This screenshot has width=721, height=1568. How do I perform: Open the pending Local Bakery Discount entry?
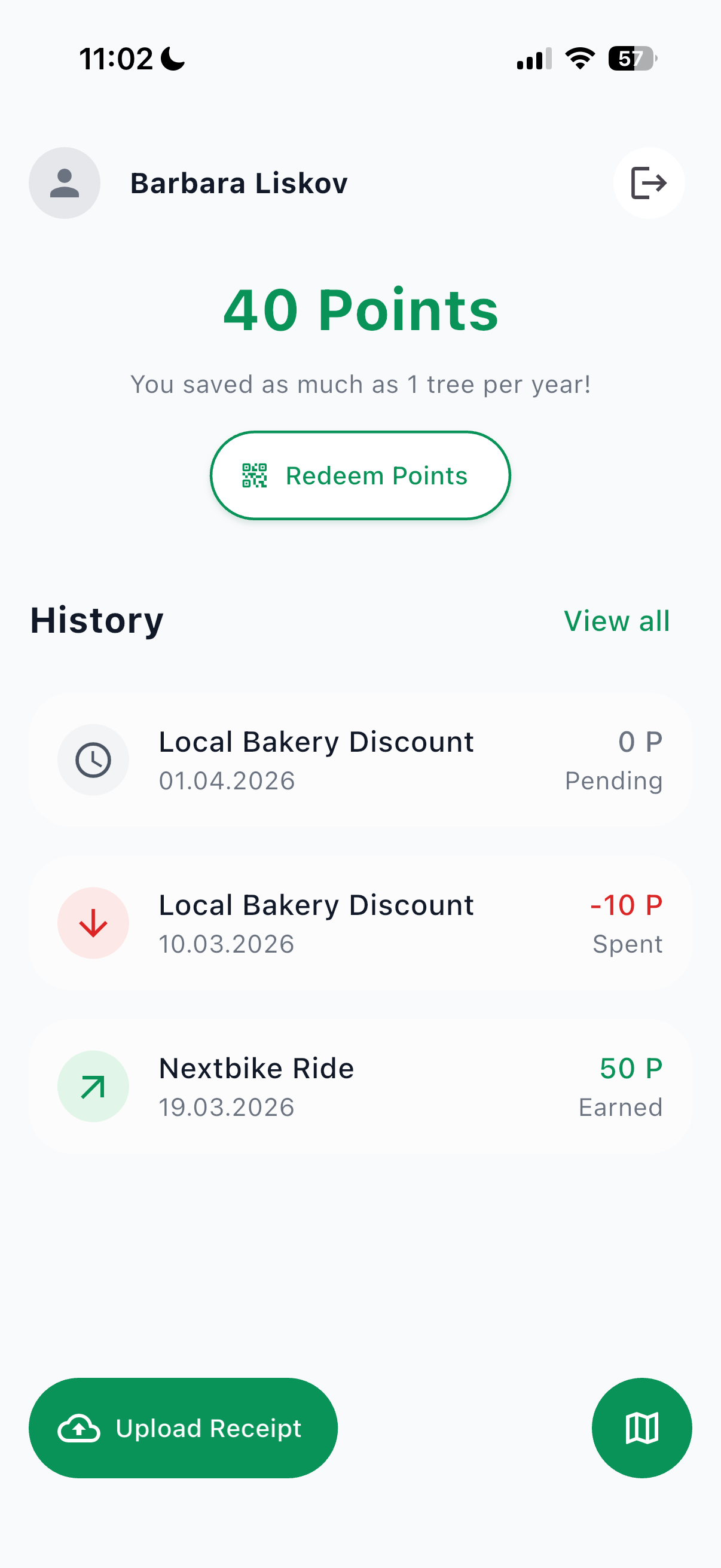360,759
